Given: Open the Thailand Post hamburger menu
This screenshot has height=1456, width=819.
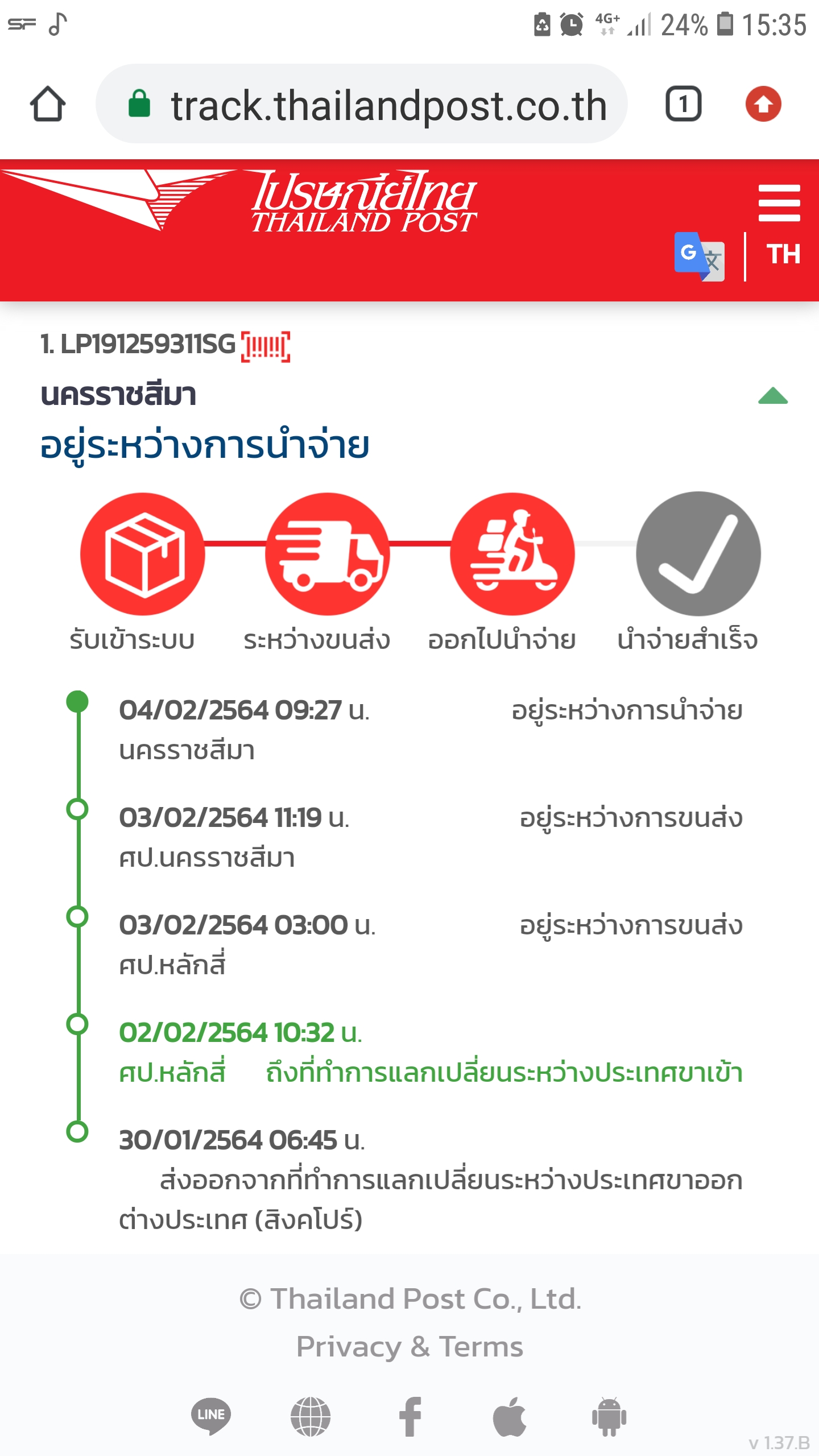Looking at the screenshot, I should [x=779, y=202].
